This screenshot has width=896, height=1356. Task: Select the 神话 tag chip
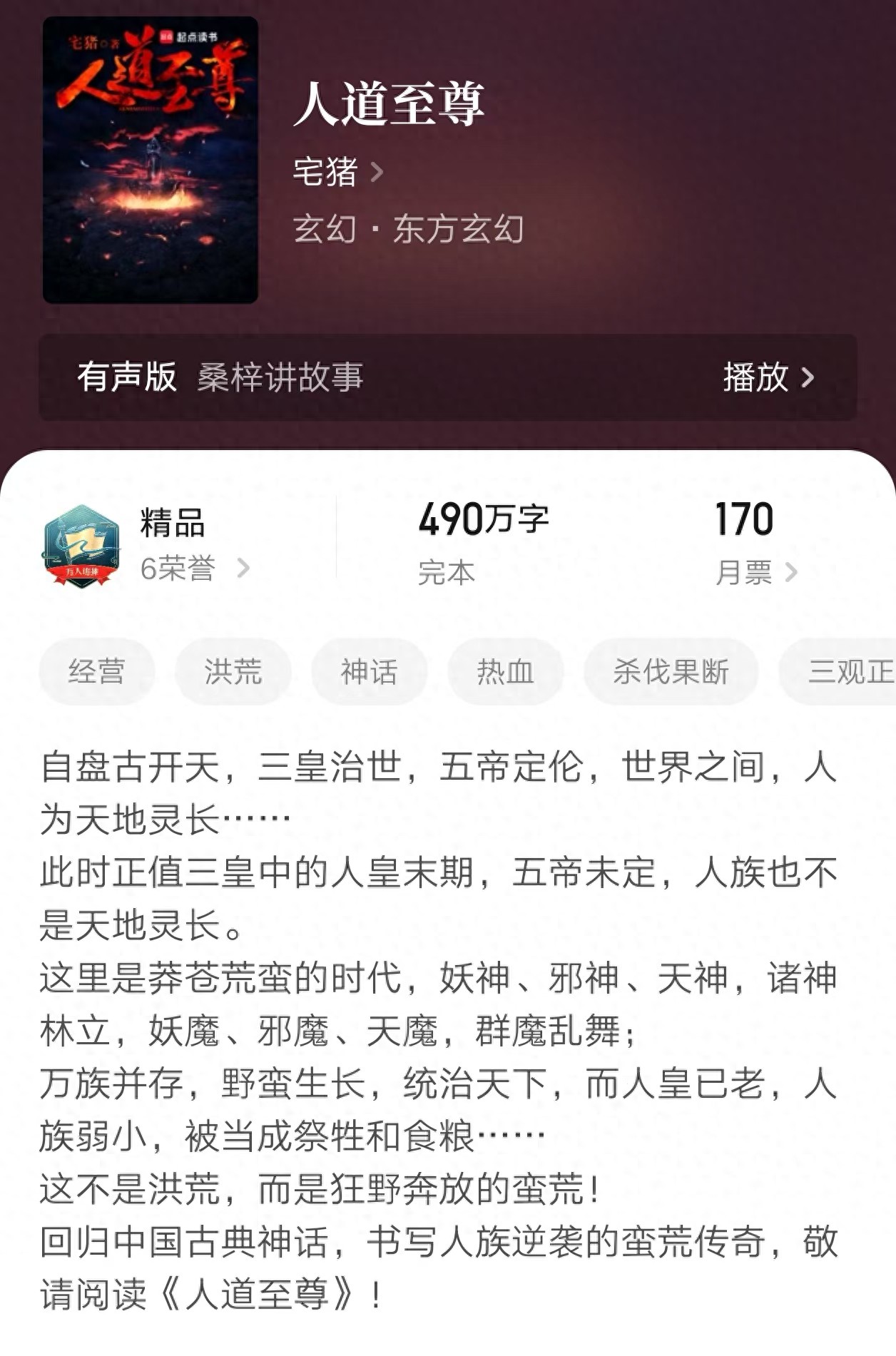(x=369, y=672)
